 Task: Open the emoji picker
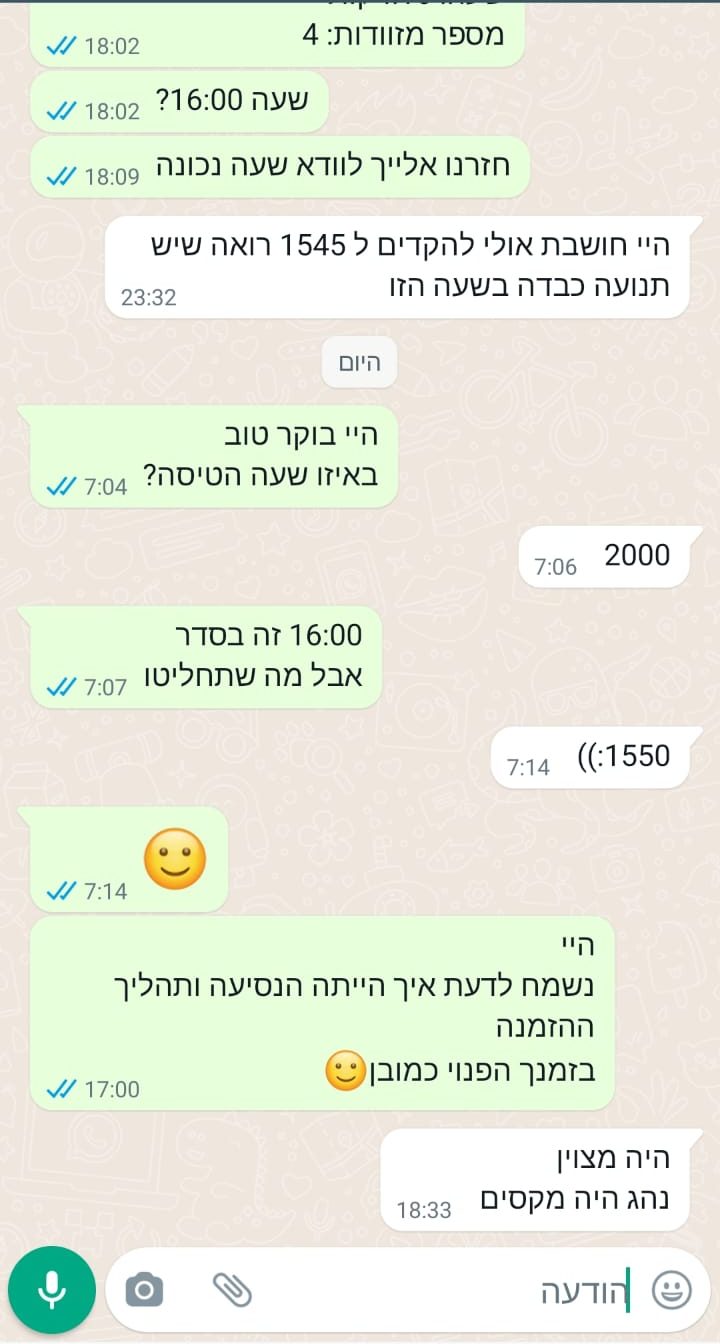click(x=672, y=1290)
